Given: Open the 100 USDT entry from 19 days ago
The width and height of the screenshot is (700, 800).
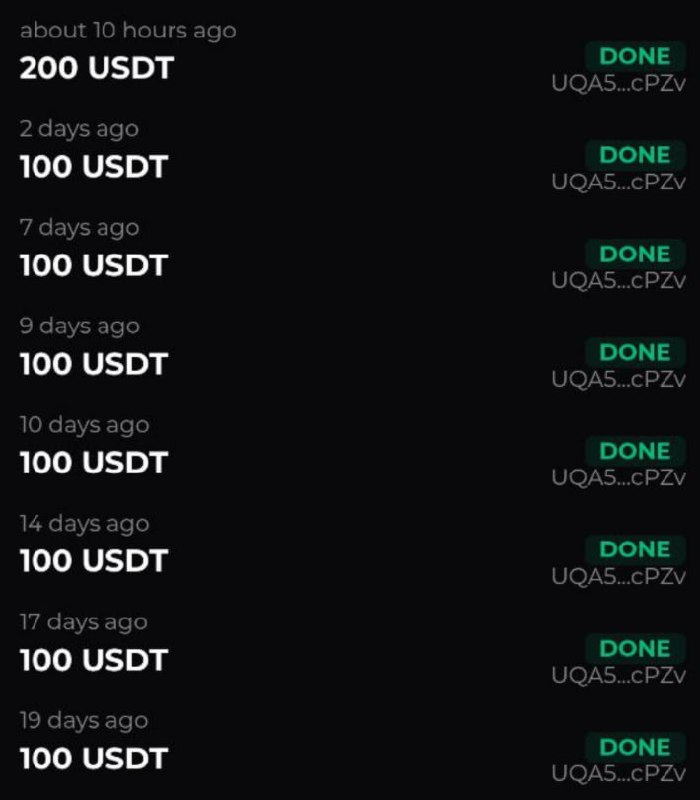Looking at the screenshot, I should pyautogui.click(x=94, y=758).
